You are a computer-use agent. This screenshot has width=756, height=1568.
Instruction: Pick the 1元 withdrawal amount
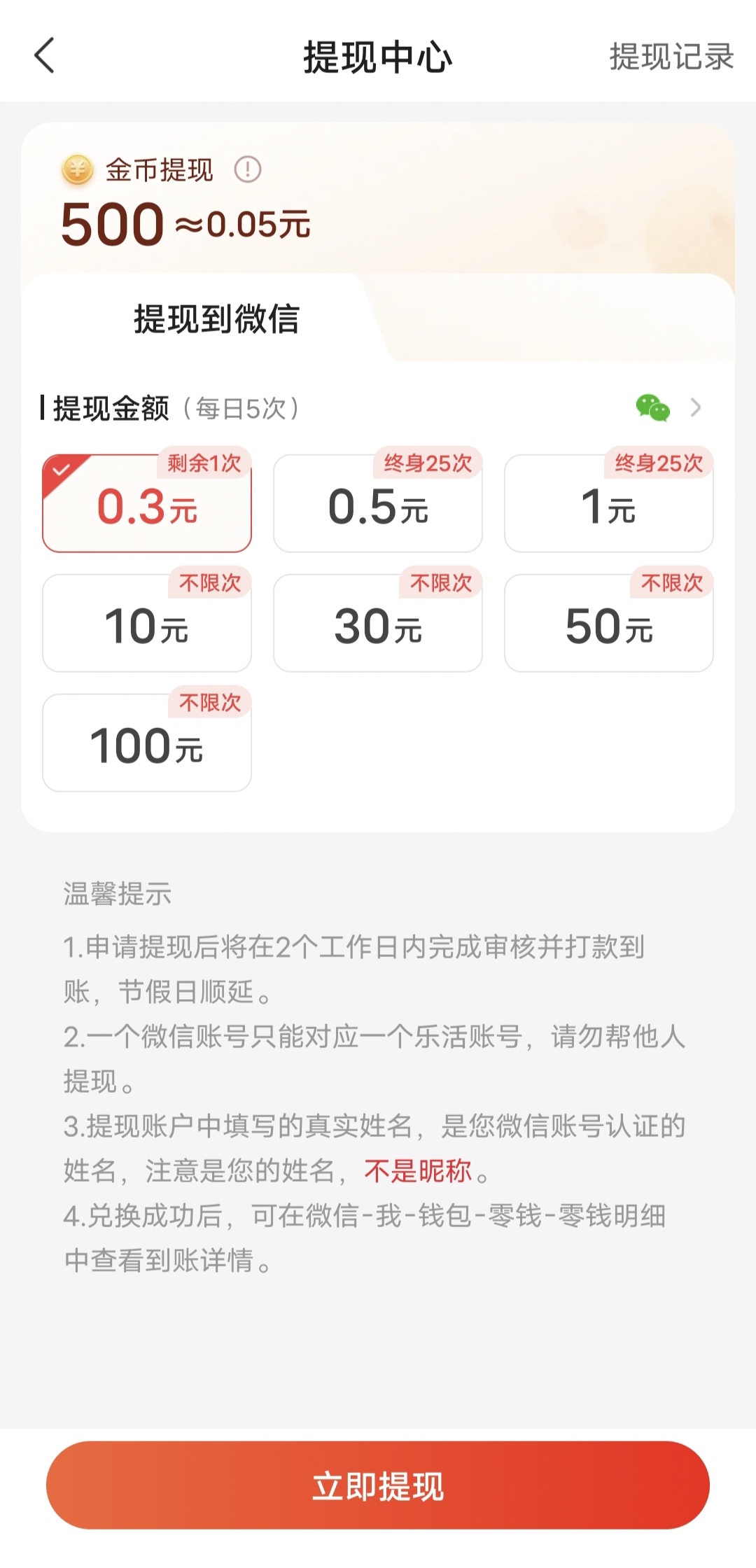click(608, 504)
